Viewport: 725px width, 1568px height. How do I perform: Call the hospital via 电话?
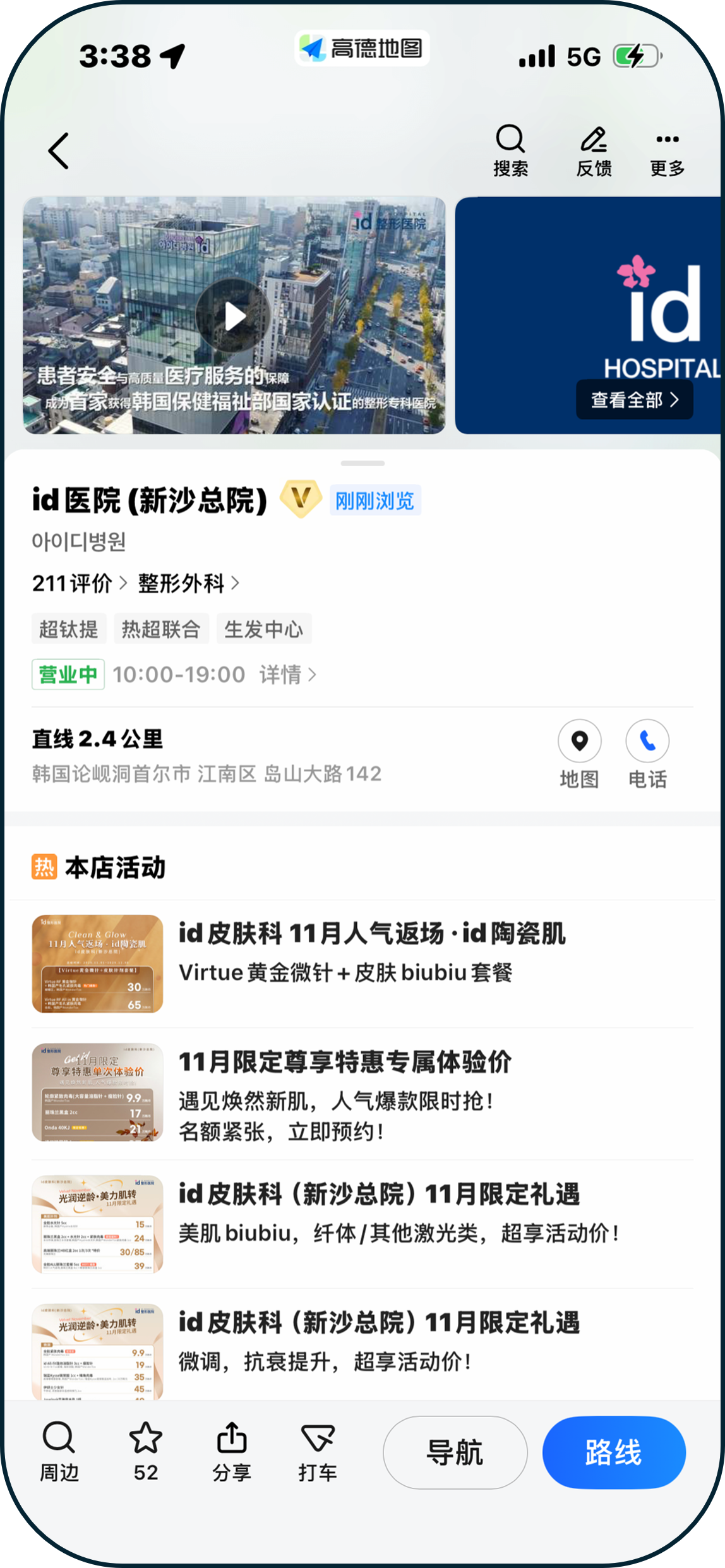647,753
